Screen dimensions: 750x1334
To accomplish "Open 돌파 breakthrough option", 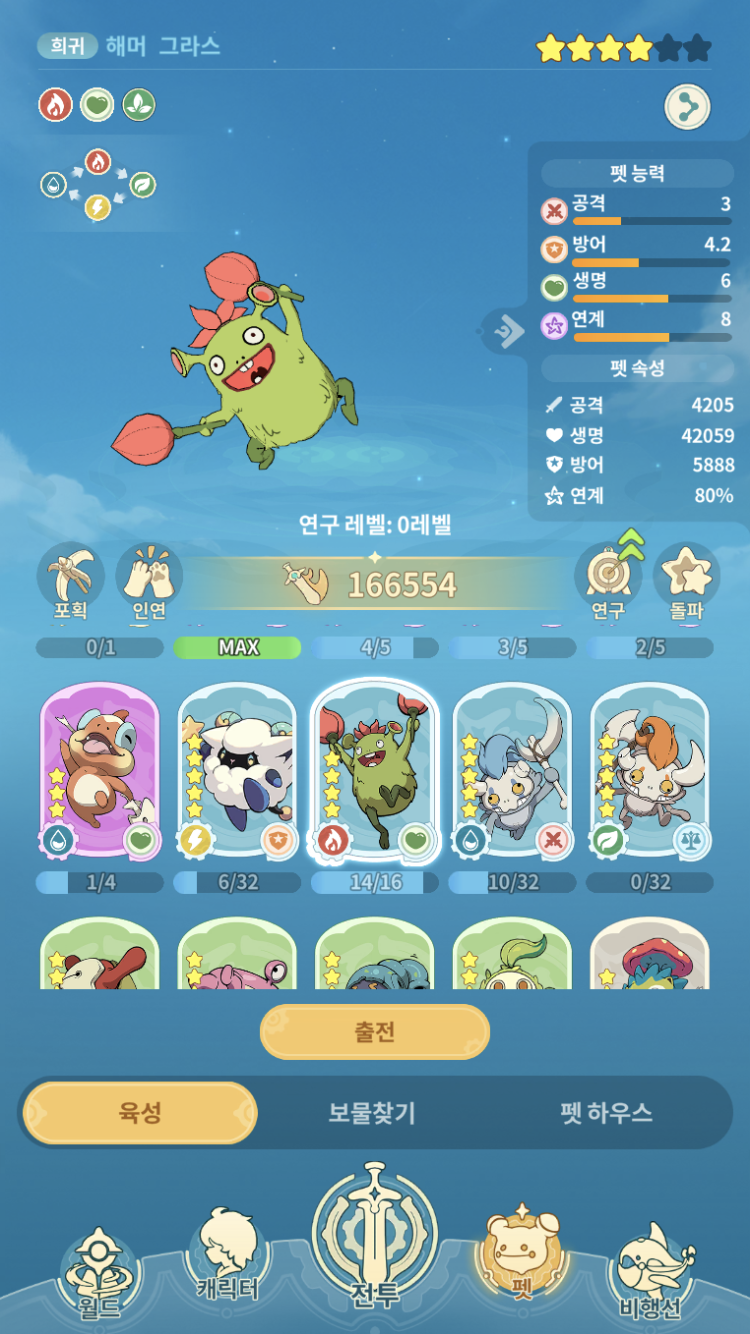I will coord(687,582).
